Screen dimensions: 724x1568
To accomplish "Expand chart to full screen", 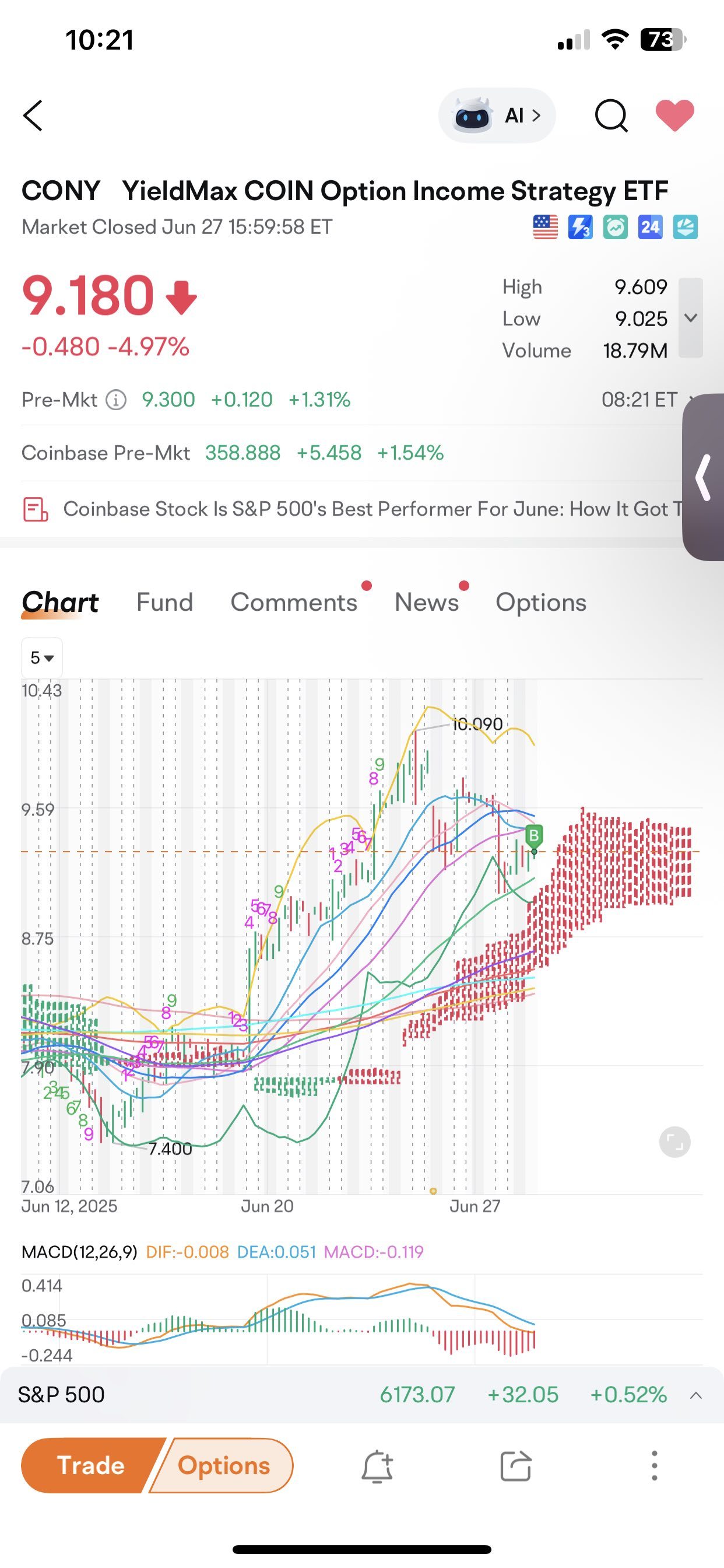I will (674, 1142).
